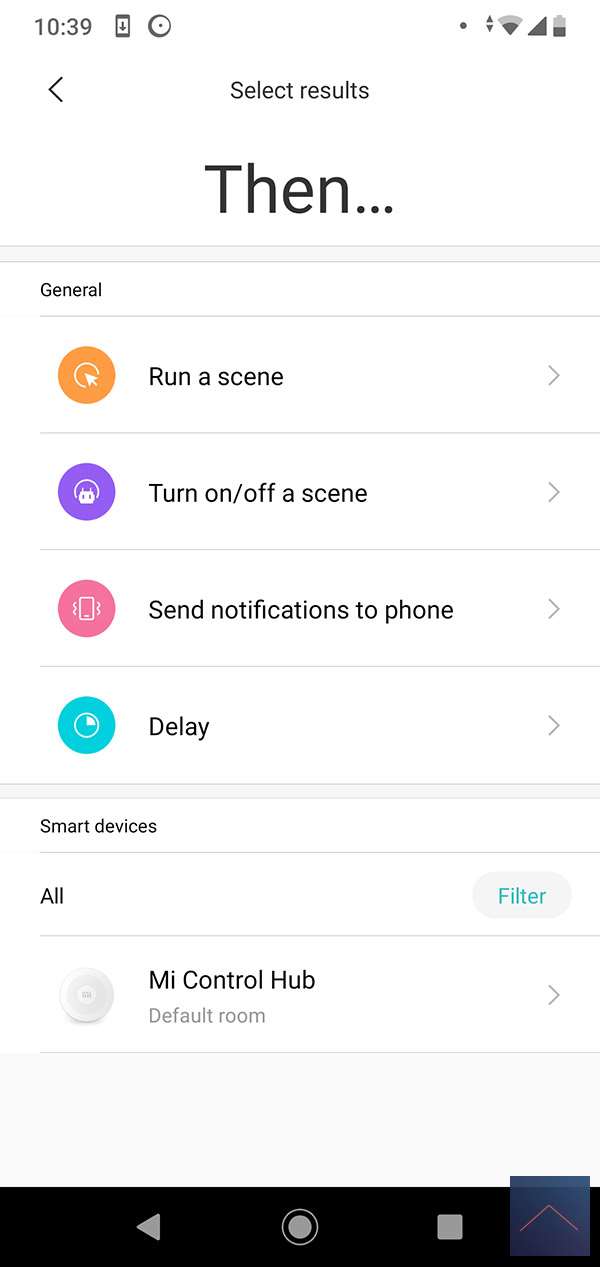This screenshot has height=1267, width=600.
Task: Open recent apps from navigation bar
Action: tap(450, 1226)
